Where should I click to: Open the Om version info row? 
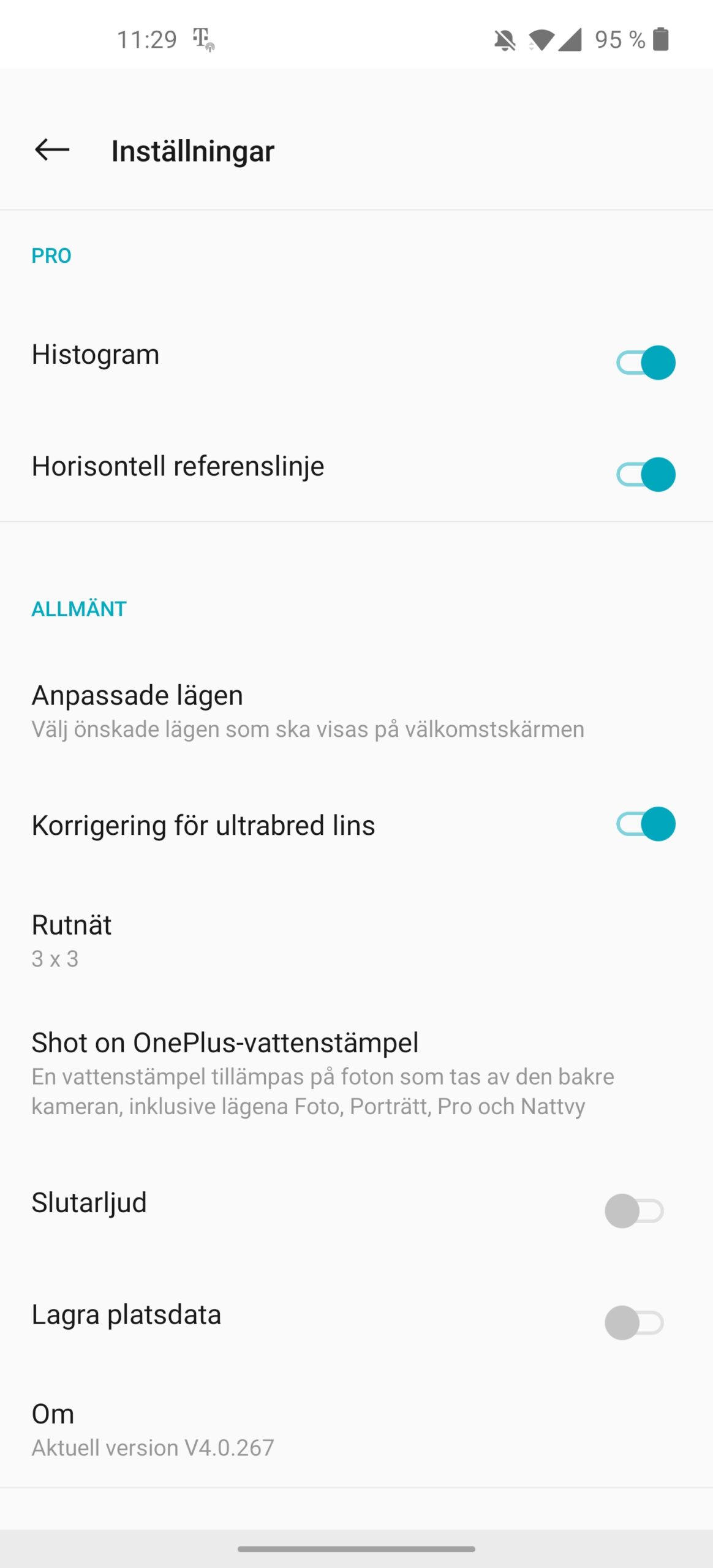(356, 1430)
